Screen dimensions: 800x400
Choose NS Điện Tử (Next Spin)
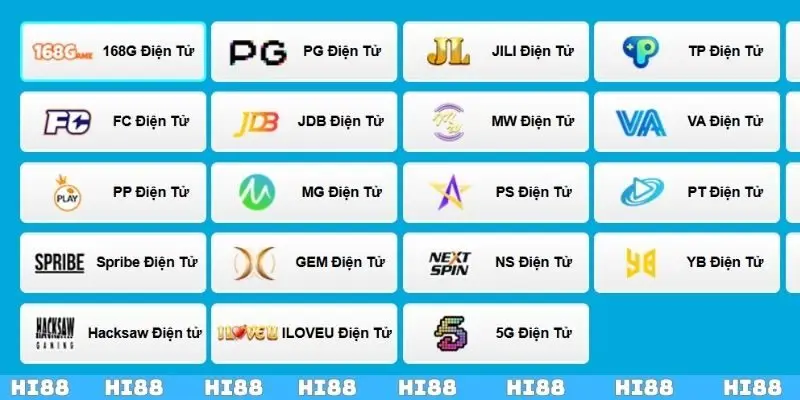point(496,263)
